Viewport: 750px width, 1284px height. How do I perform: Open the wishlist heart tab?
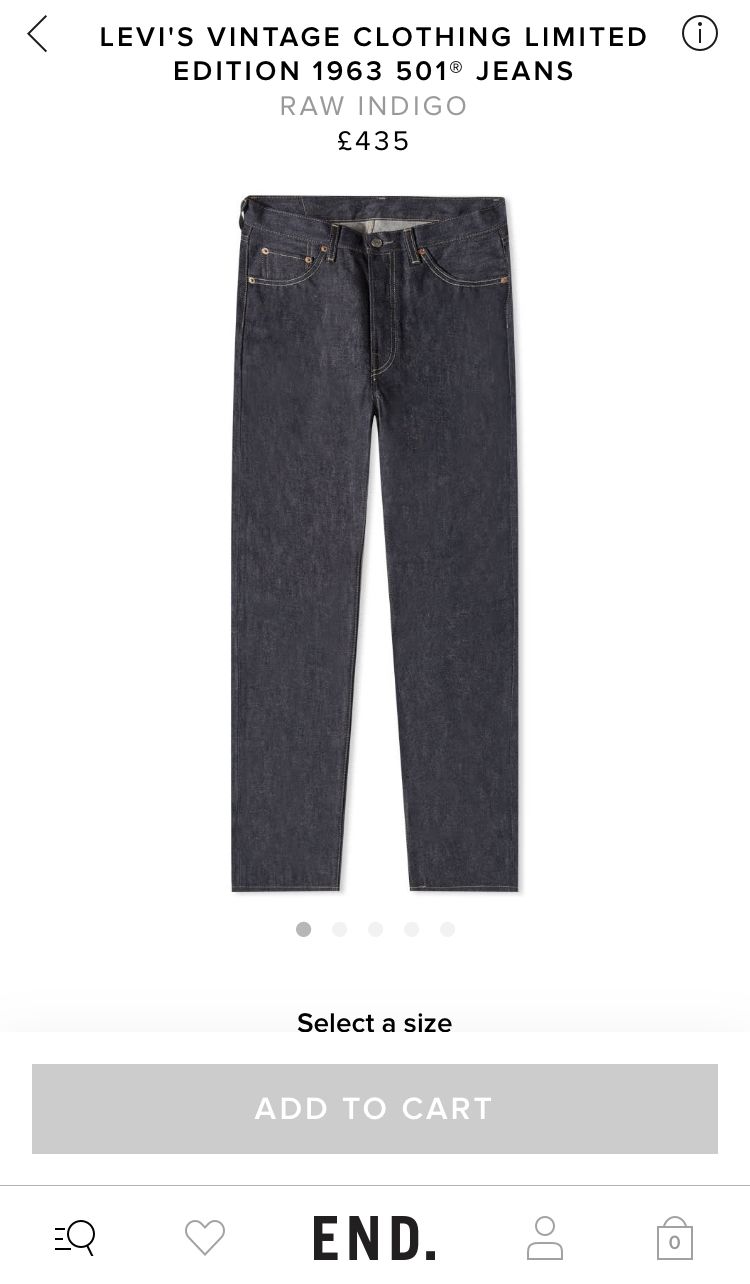(x=205, y=1238)
